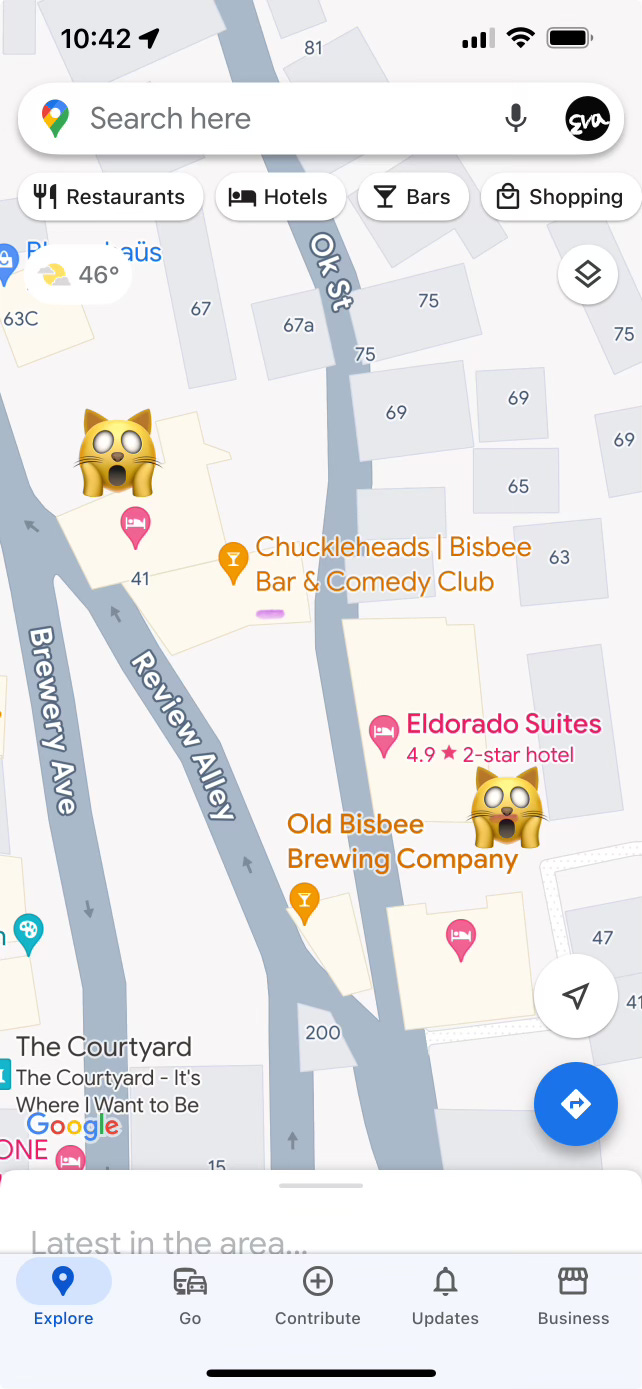Open directions with the blue button
The height and width of the screenshot is (1389, 642).
575,1104
